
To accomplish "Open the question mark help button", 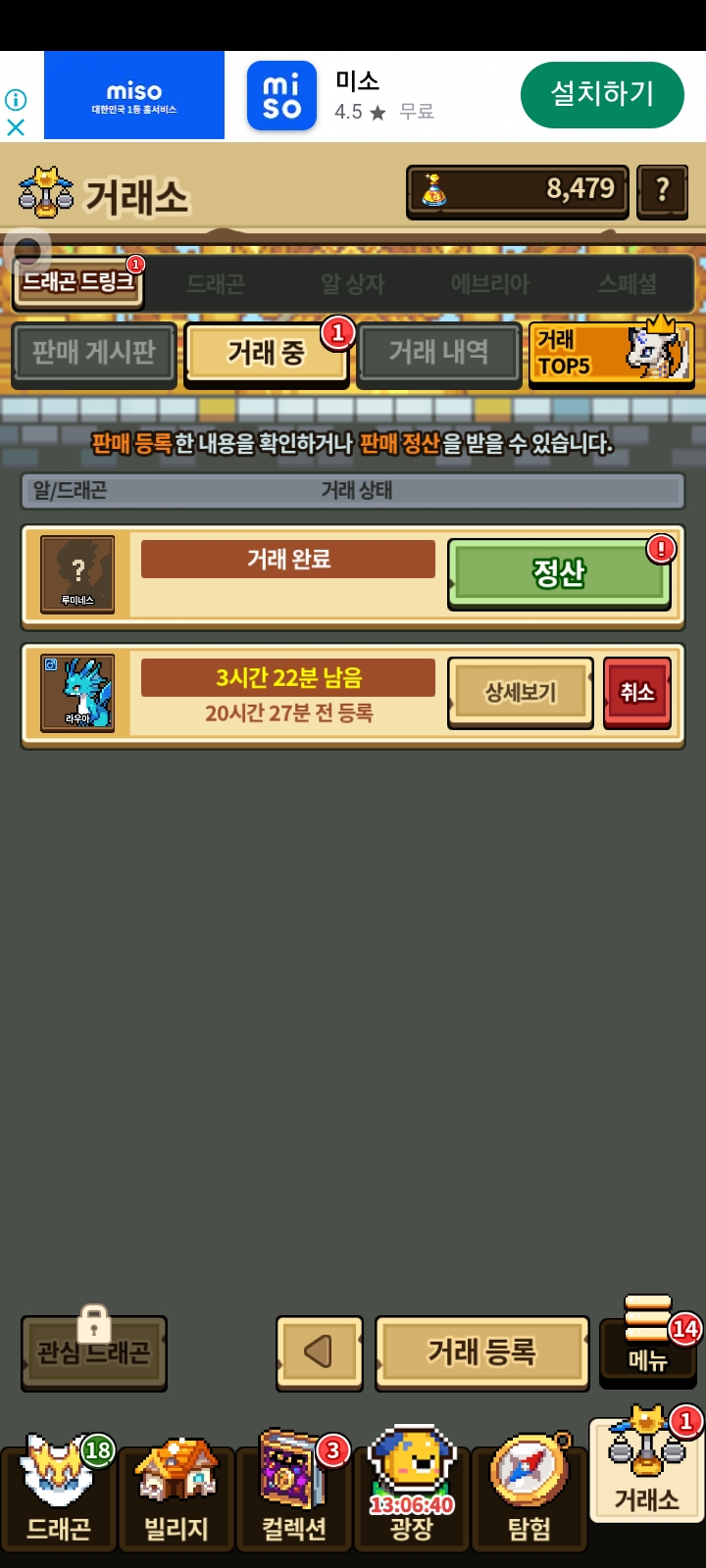I will [662, 190].
